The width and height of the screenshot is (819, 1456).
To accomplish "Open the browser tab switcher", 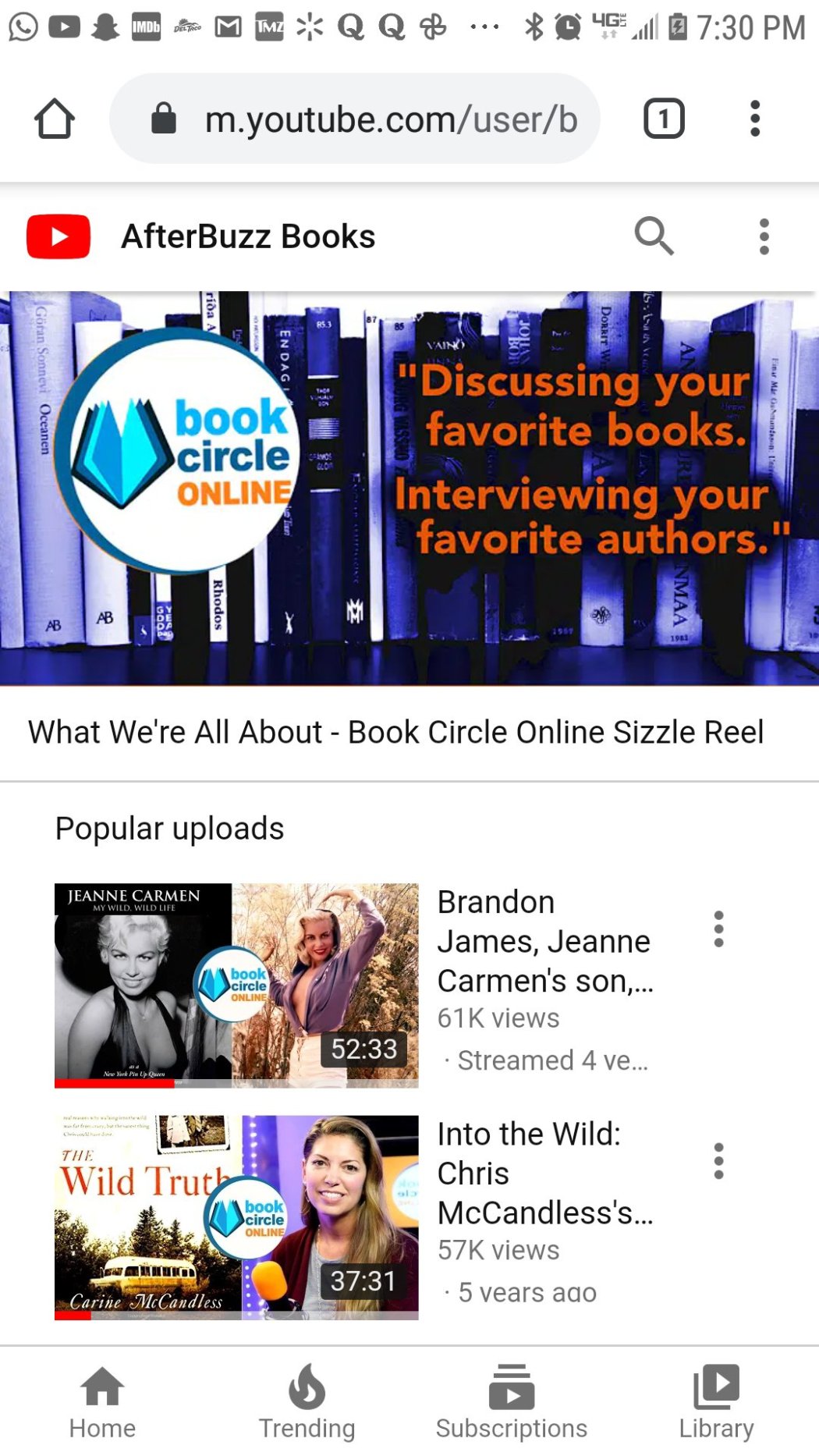I will 664,119.
